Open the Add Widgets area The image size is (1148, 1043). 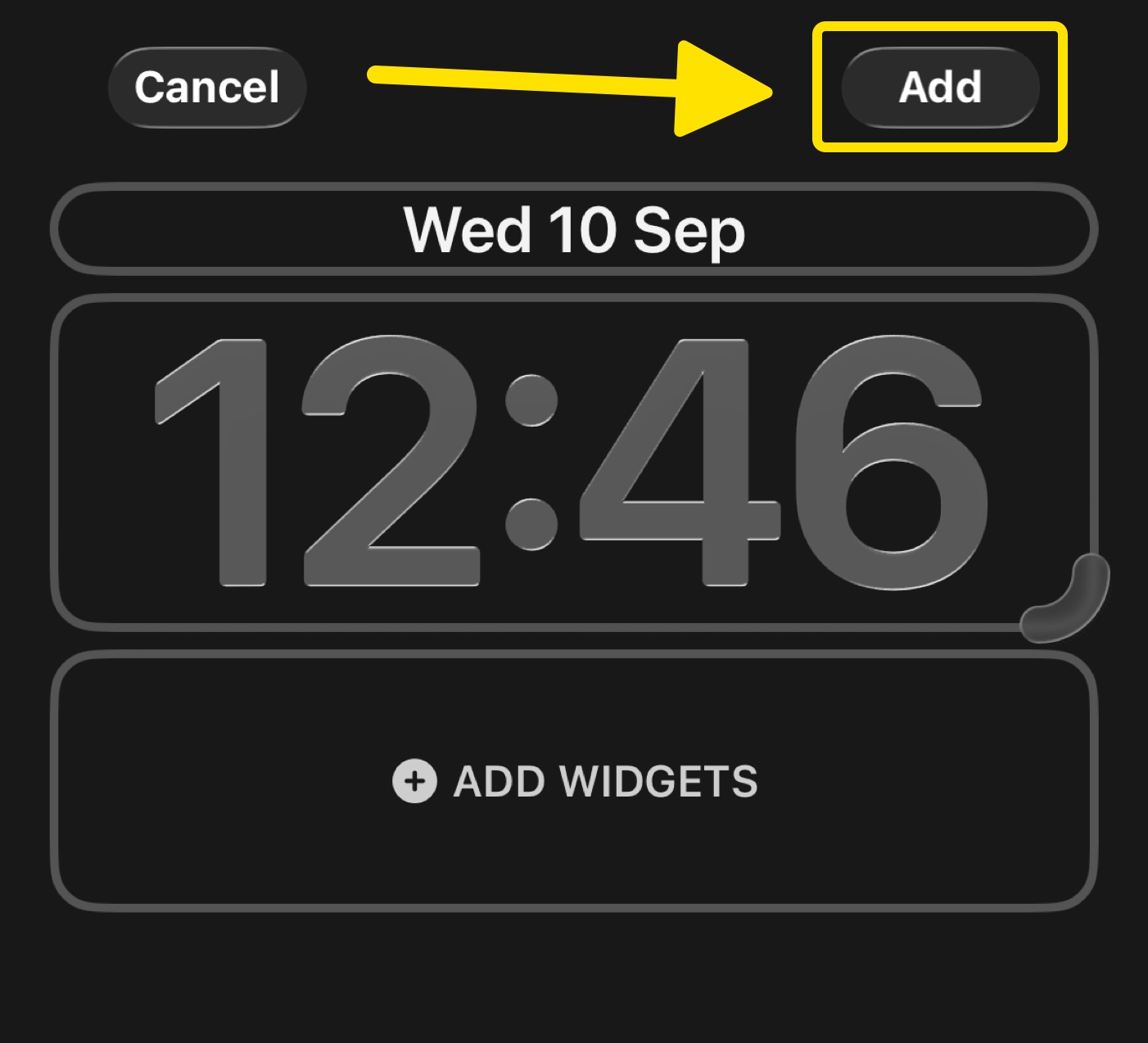[x=573, y=781]
